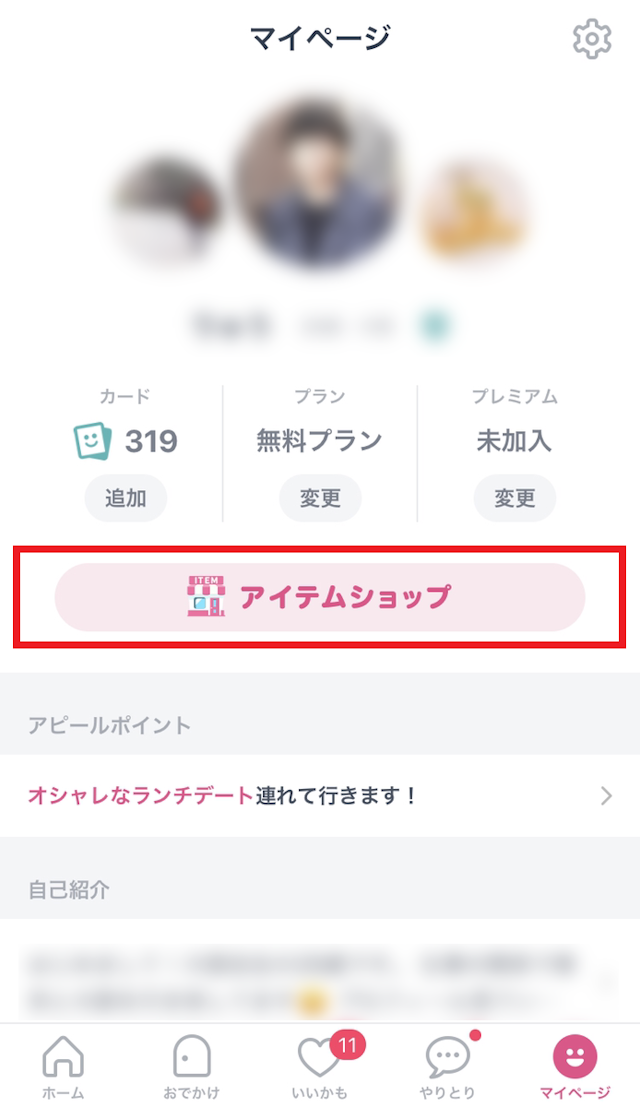Switch to the ホーム tab
Screen dimensions: 640x1107
[x=63, y=1066]
